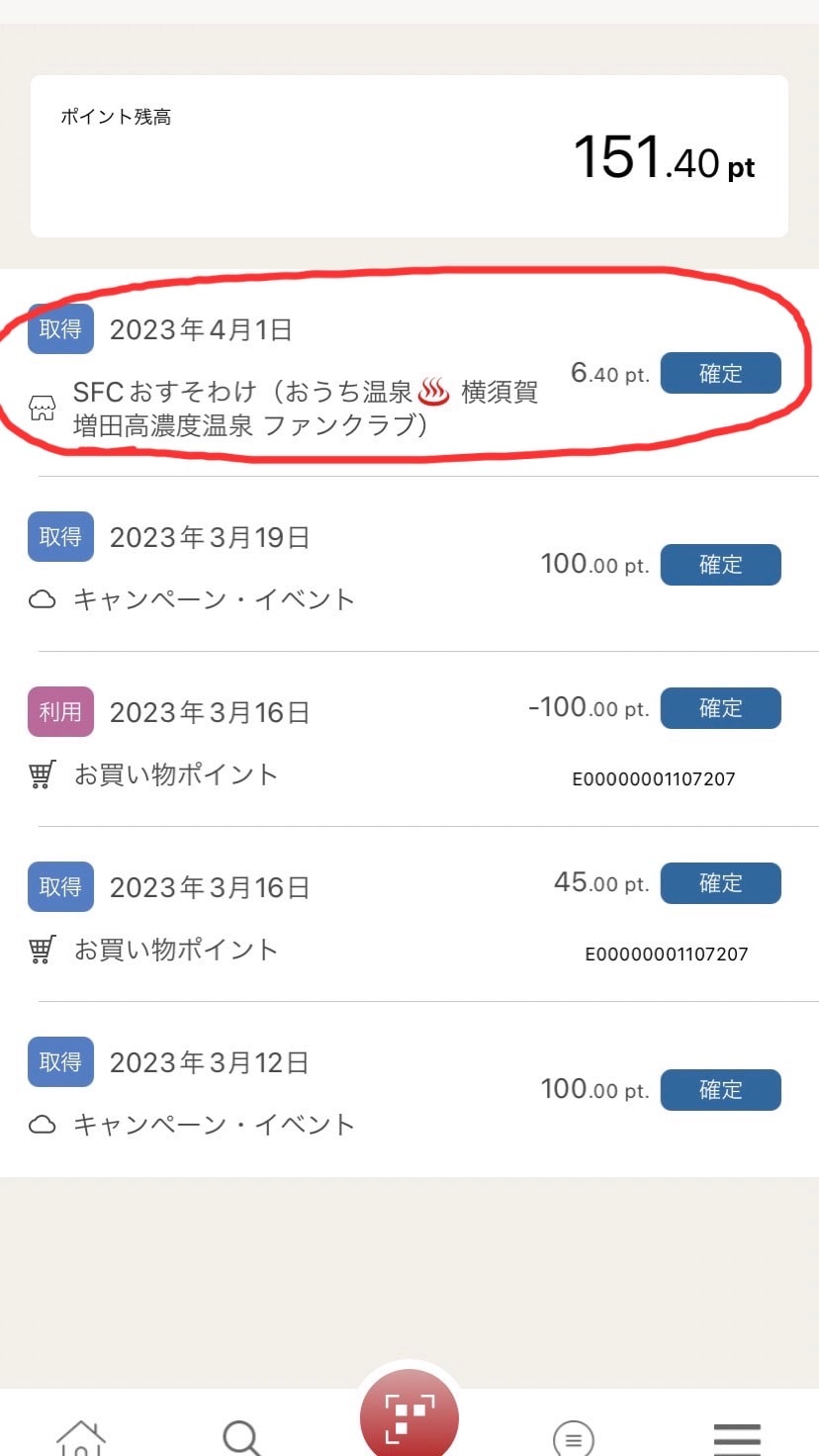Open the search tab in bottom bar
This screenshot has height=1456, width=819.
click(242, 1436)
